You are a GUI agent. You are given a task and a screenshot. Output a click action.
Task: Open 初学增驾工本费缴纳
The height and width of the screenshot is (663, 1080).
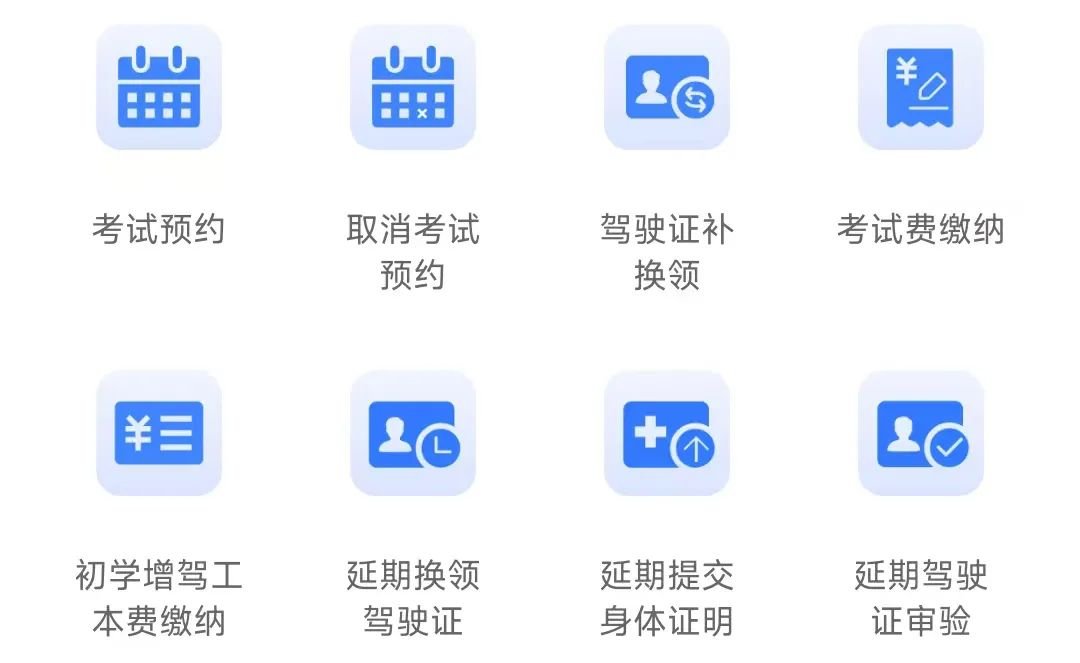click(158, 433)
